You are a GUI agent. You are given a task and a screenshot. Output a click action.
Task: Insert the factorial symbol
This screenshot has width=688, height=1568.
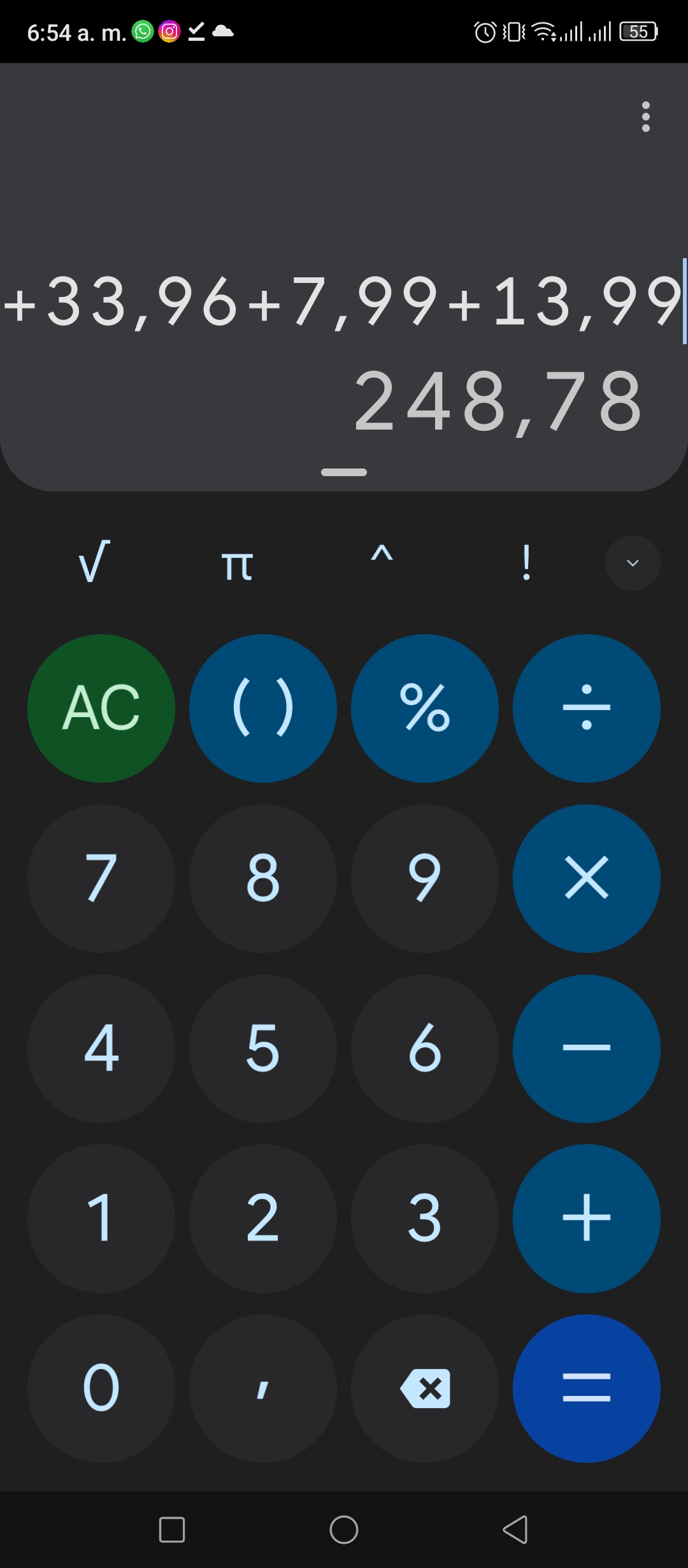526,562
